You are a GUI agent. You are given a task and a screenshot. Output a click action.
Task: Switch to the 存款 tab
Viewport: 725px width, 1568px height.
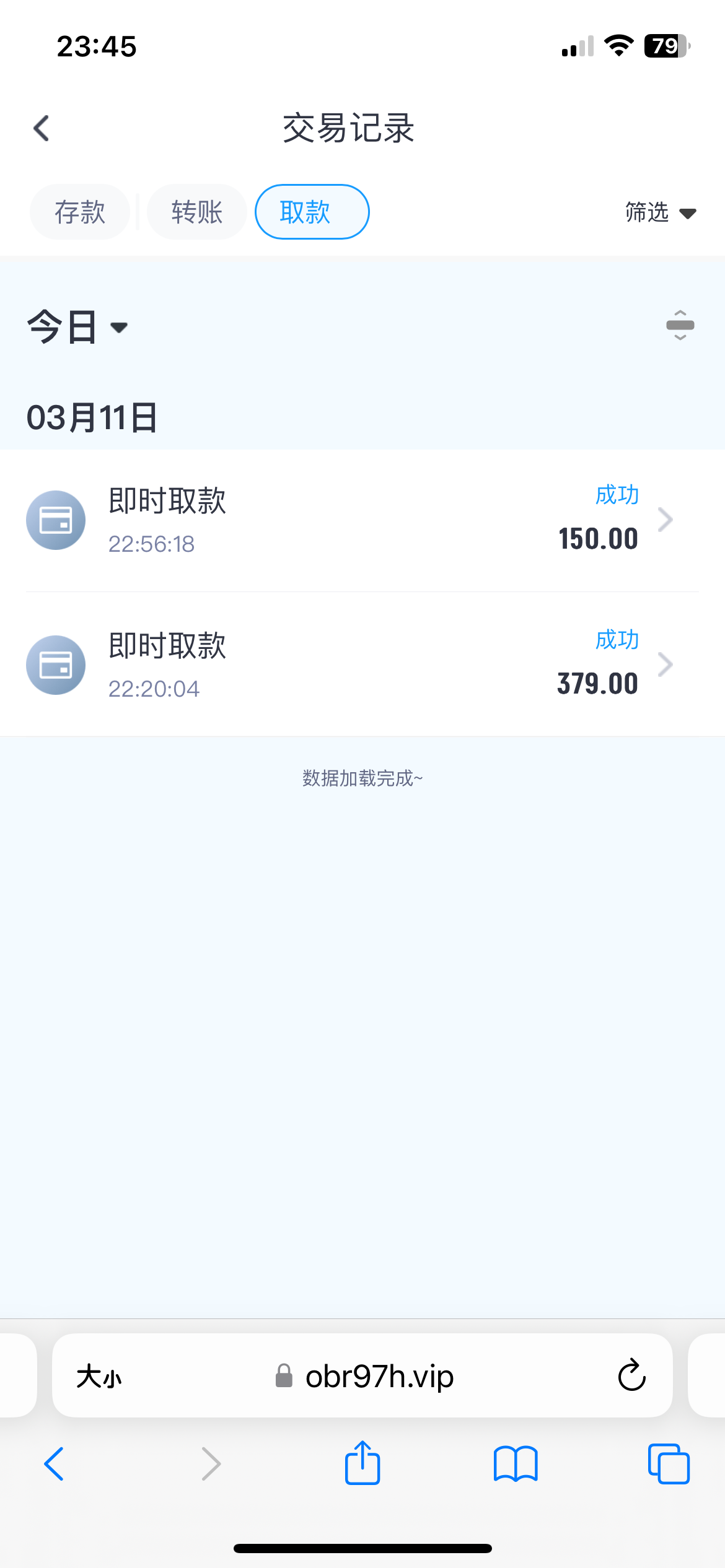tap(80, 212)
